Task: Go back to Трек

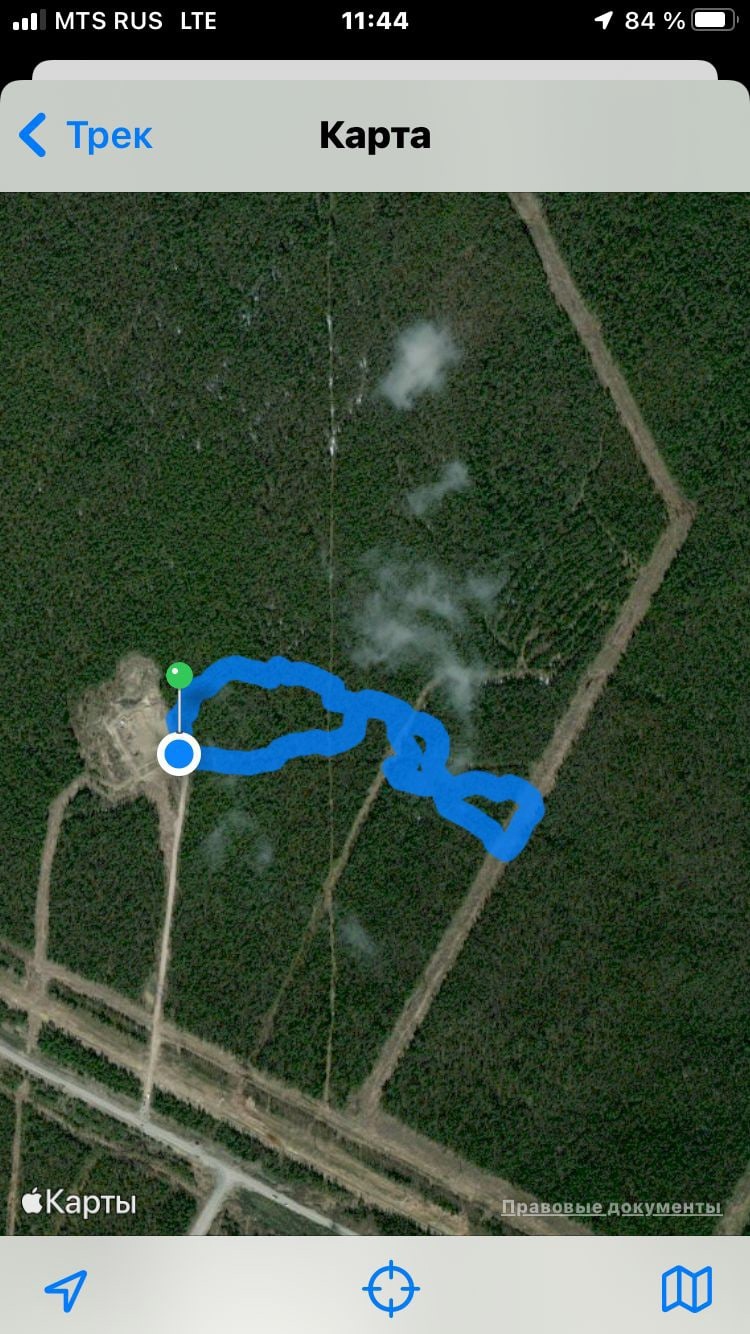Action: (x=86, y=135)
